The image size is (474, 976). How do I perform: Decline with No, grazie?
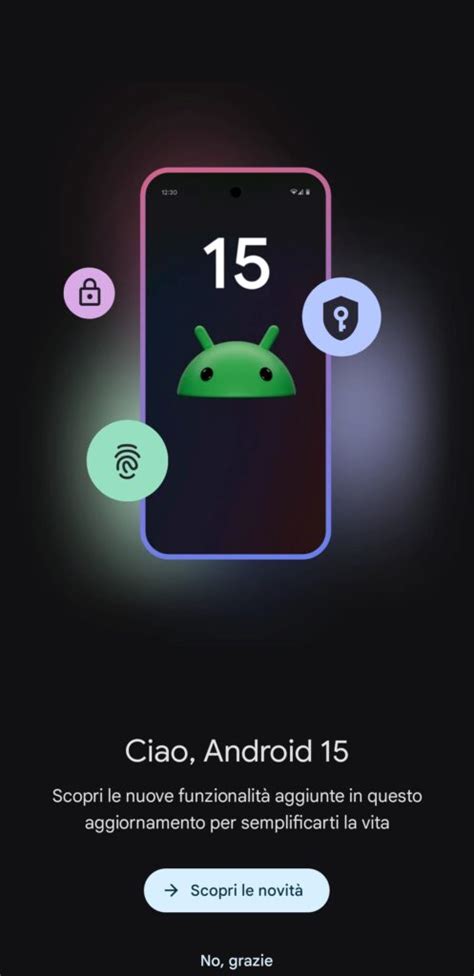(236, 960)
